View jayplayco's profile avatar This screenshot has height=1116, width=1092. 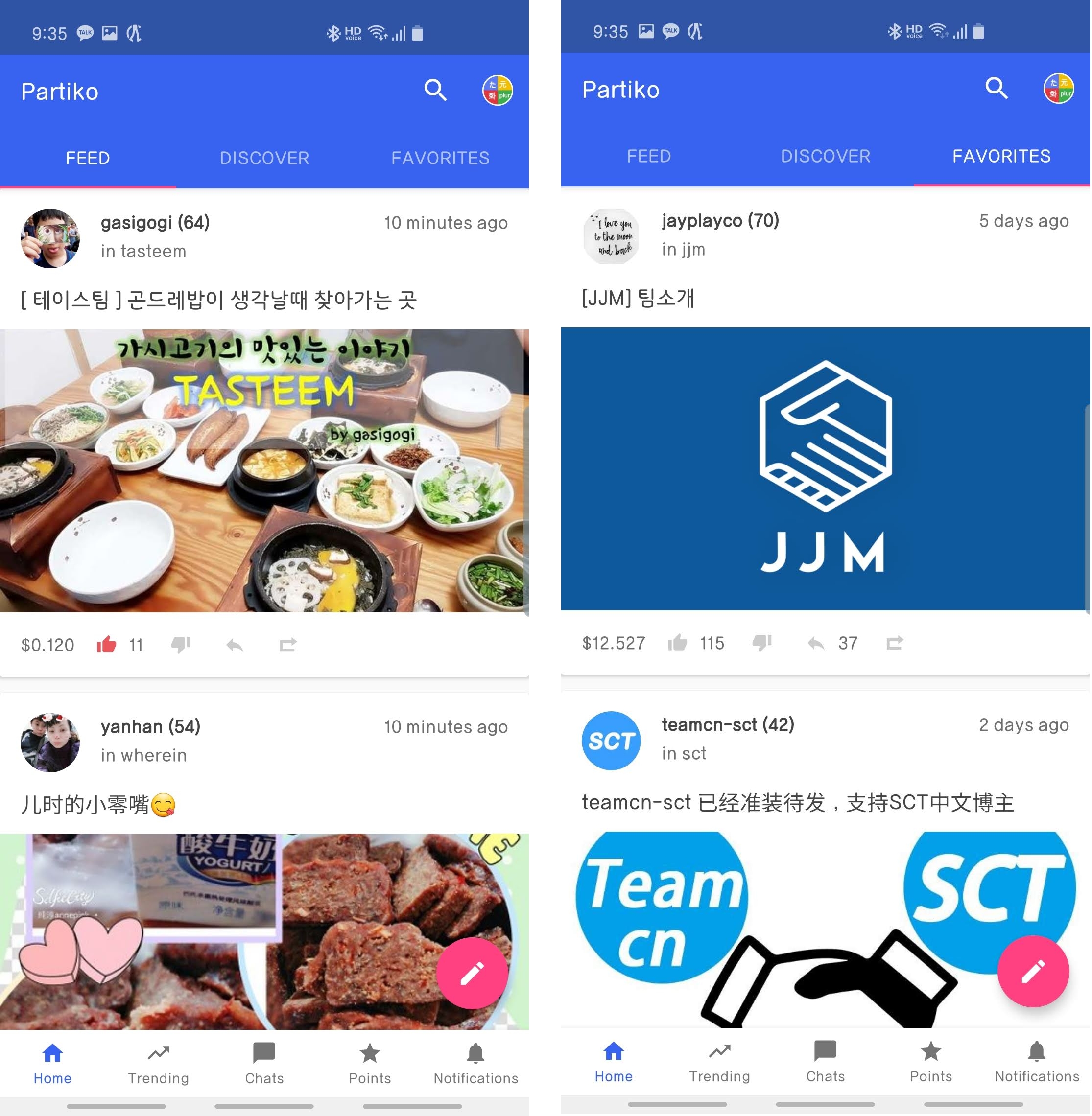tap(612, 236)
